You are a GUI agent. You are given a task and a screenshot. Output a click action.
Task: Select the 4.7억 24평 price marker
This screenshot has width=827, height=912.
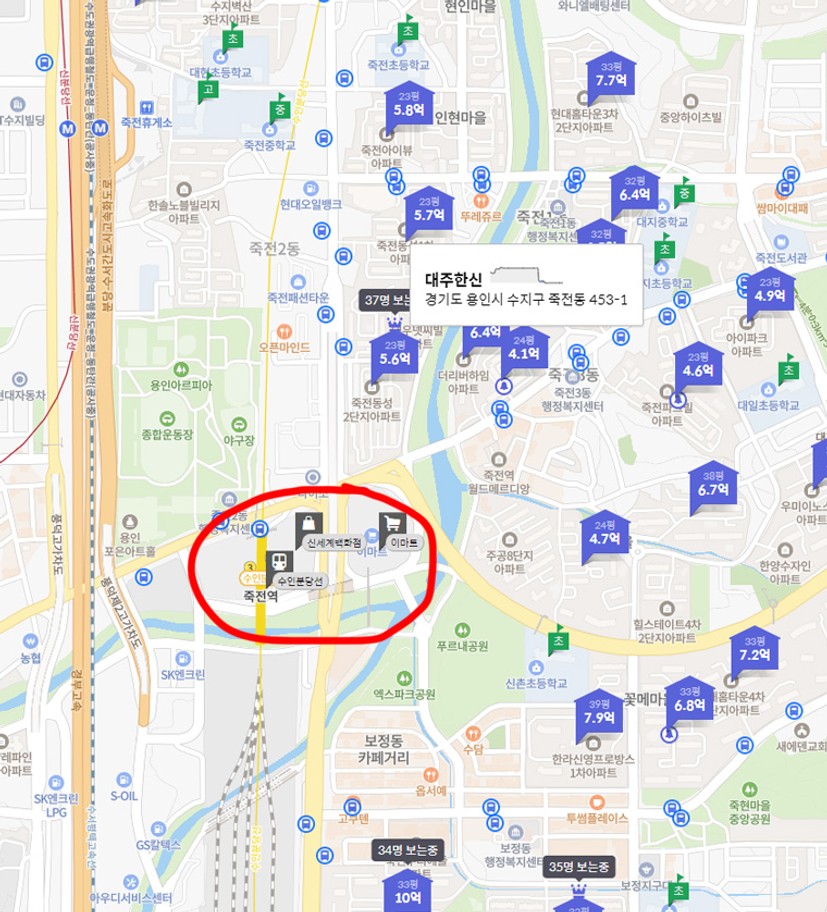605,534
